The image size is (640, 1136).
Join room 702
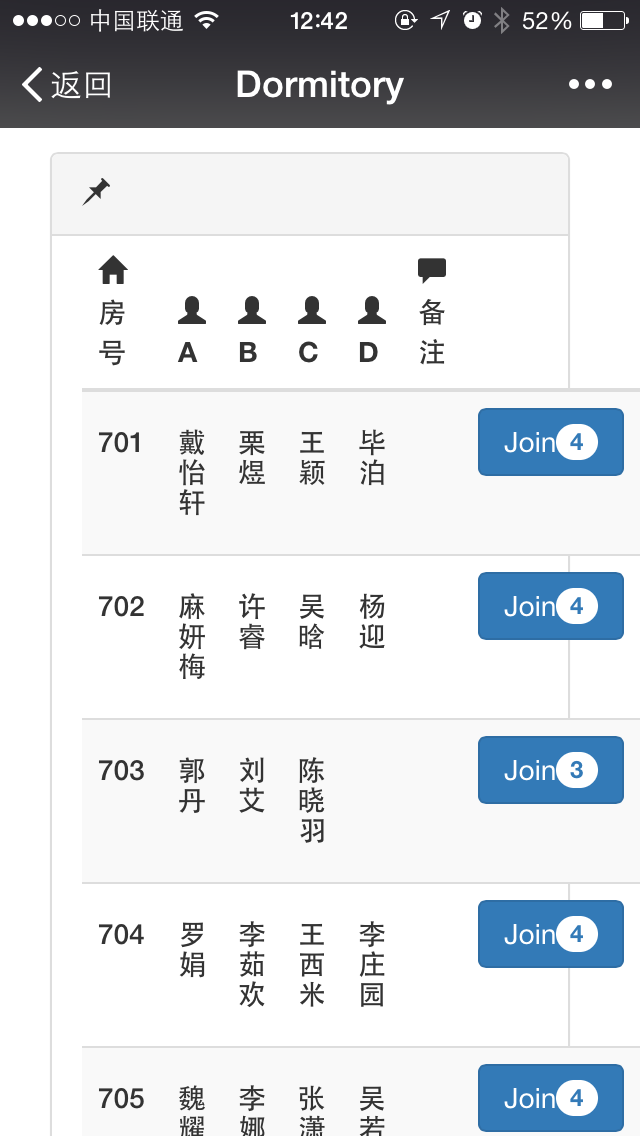click(551, 606)
